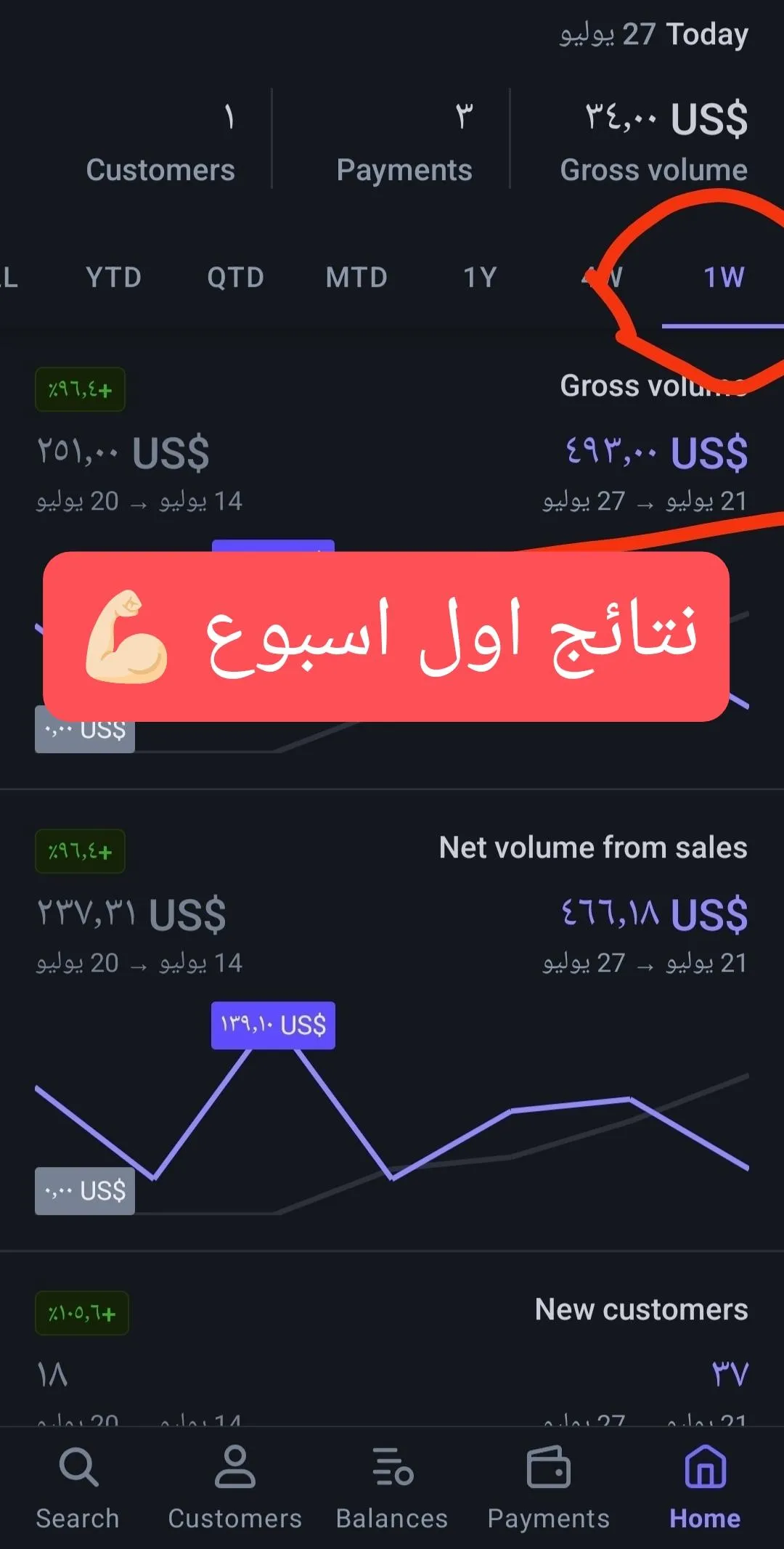Switch to the YTD time range
The height and width of the screenshot is (1549, 784).
pos(113,277)
